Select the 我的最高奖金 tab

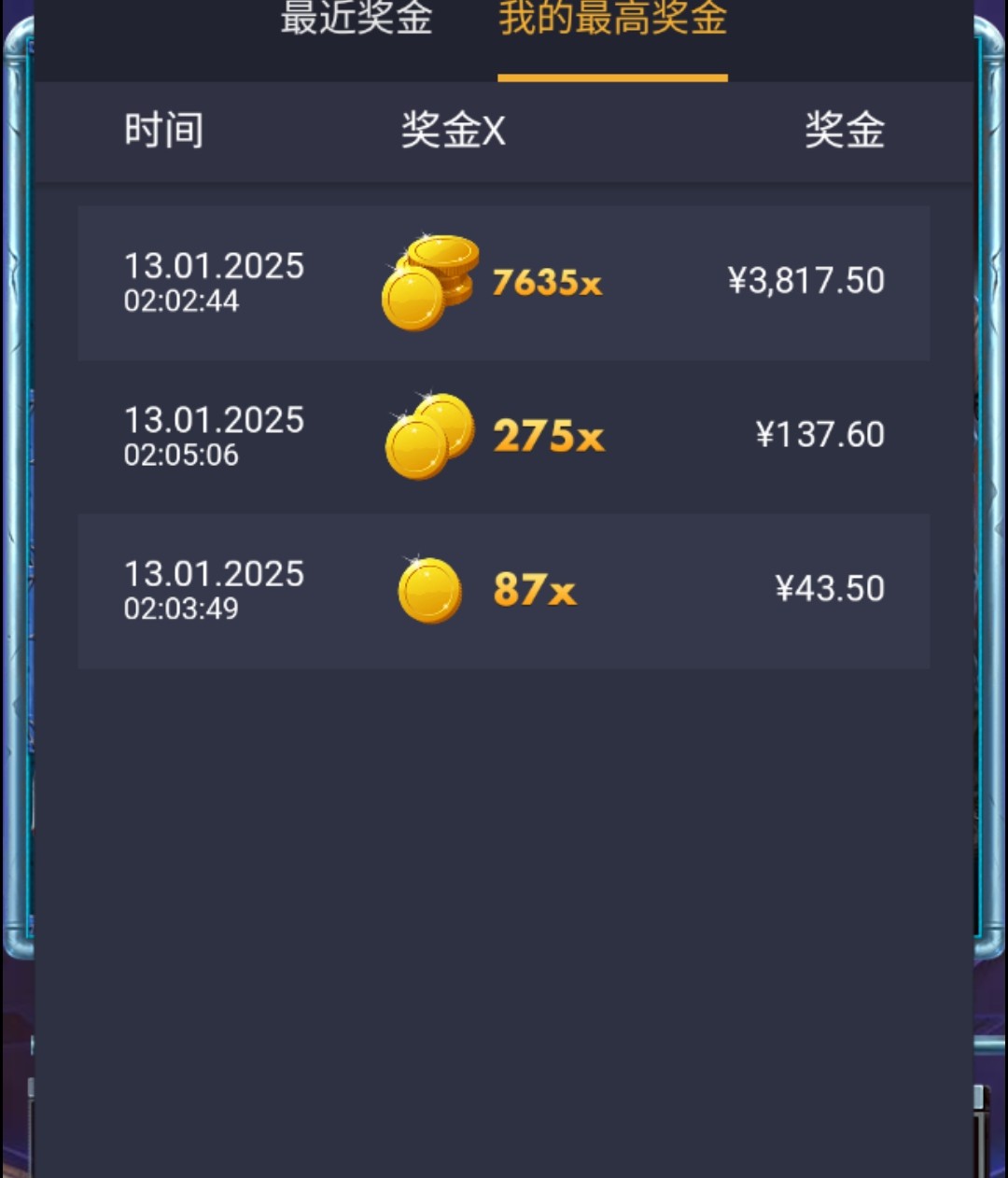[x=612, y=21]
